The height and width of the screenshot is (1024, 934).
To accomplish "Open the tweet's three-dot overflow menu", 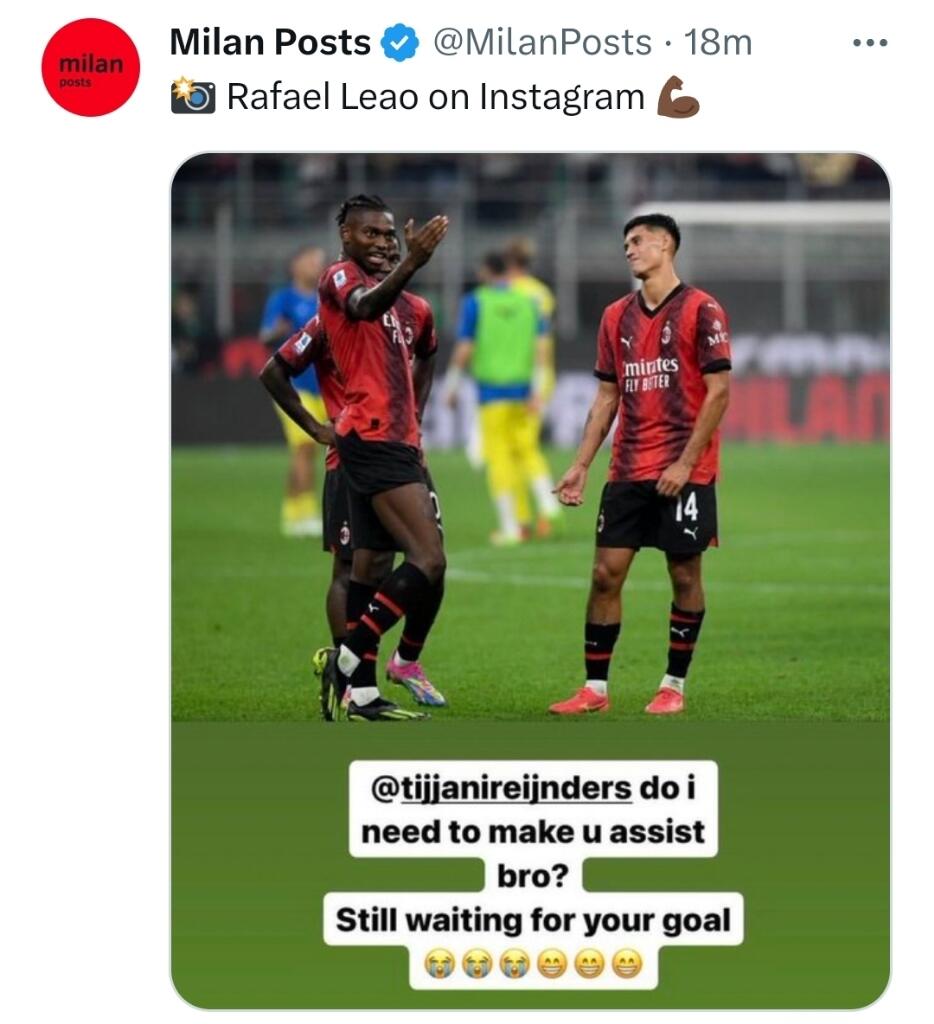I will click(869, 43).
